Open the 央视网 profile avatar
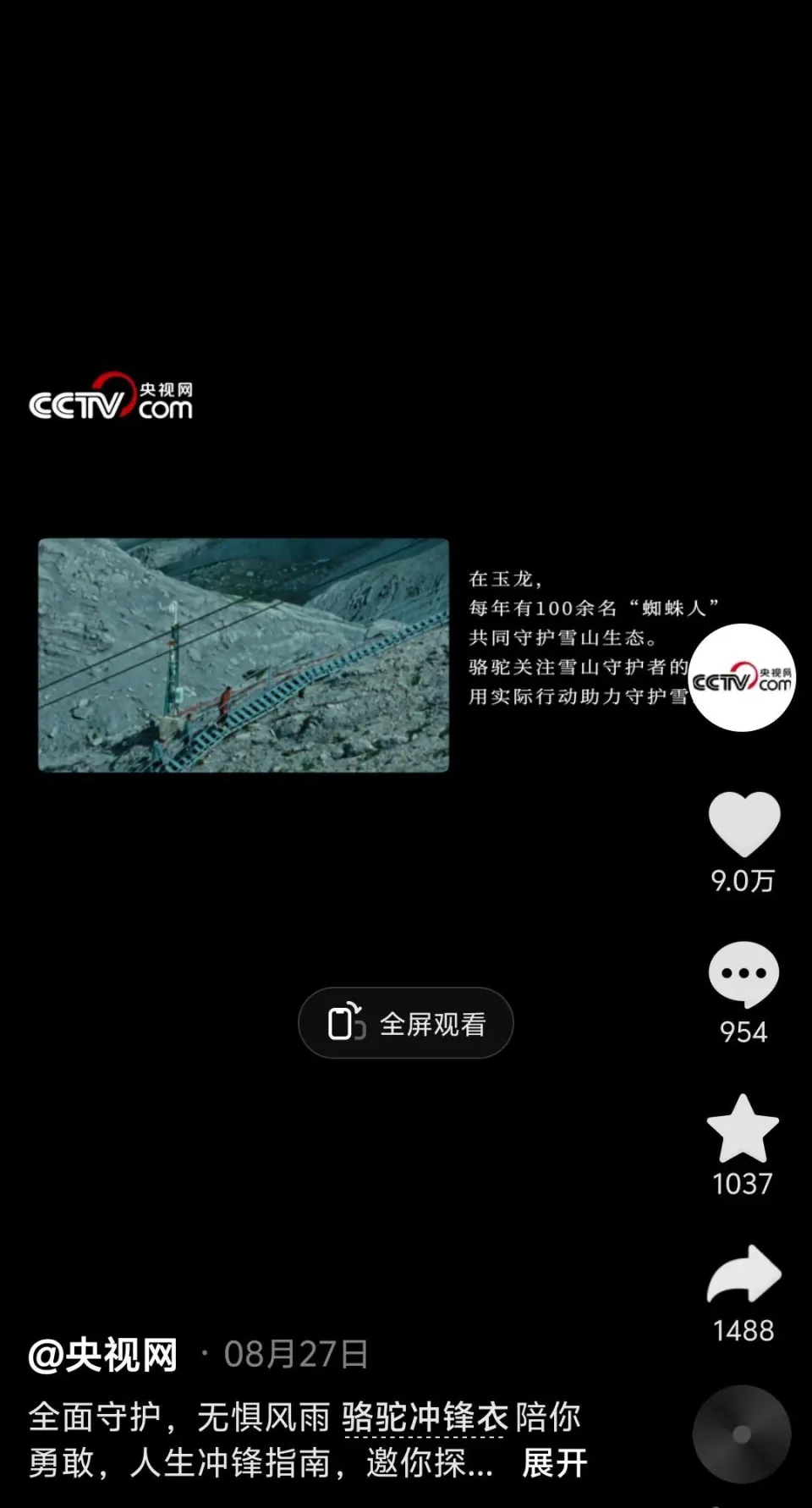This screenshot has height=1508, width=812. pos(743,678)
